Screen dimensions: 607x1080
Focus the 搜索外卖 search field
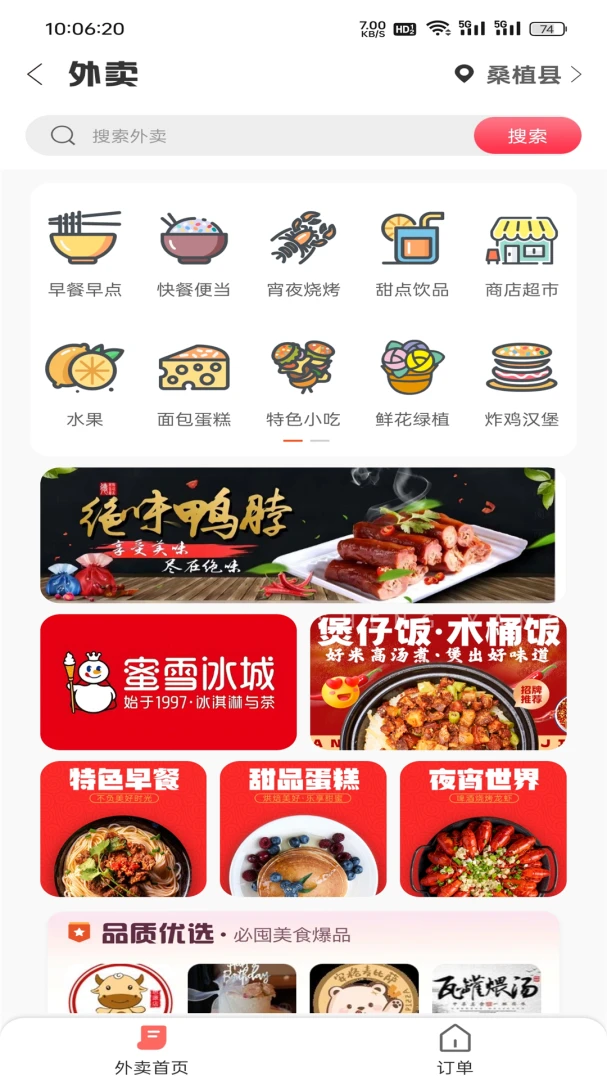coord(249,135)
